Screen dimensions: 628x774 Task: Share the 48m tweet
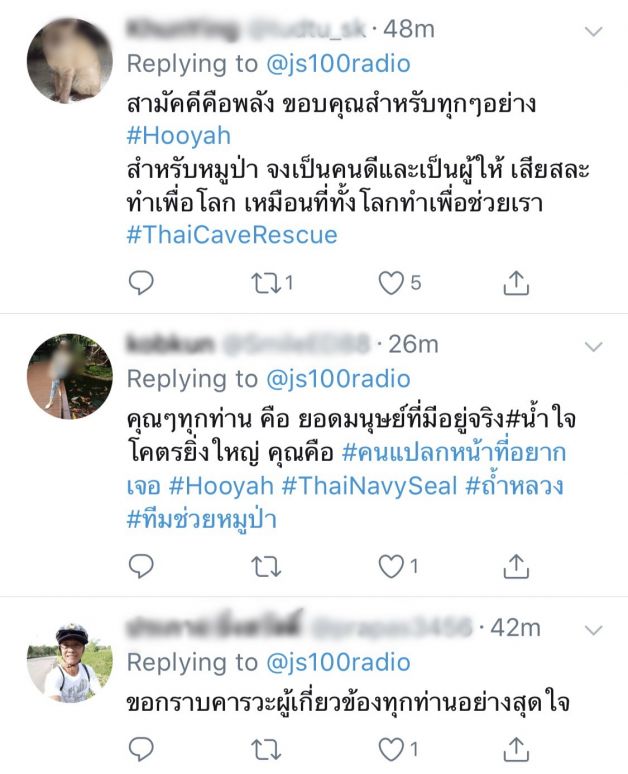pos(514,283)
